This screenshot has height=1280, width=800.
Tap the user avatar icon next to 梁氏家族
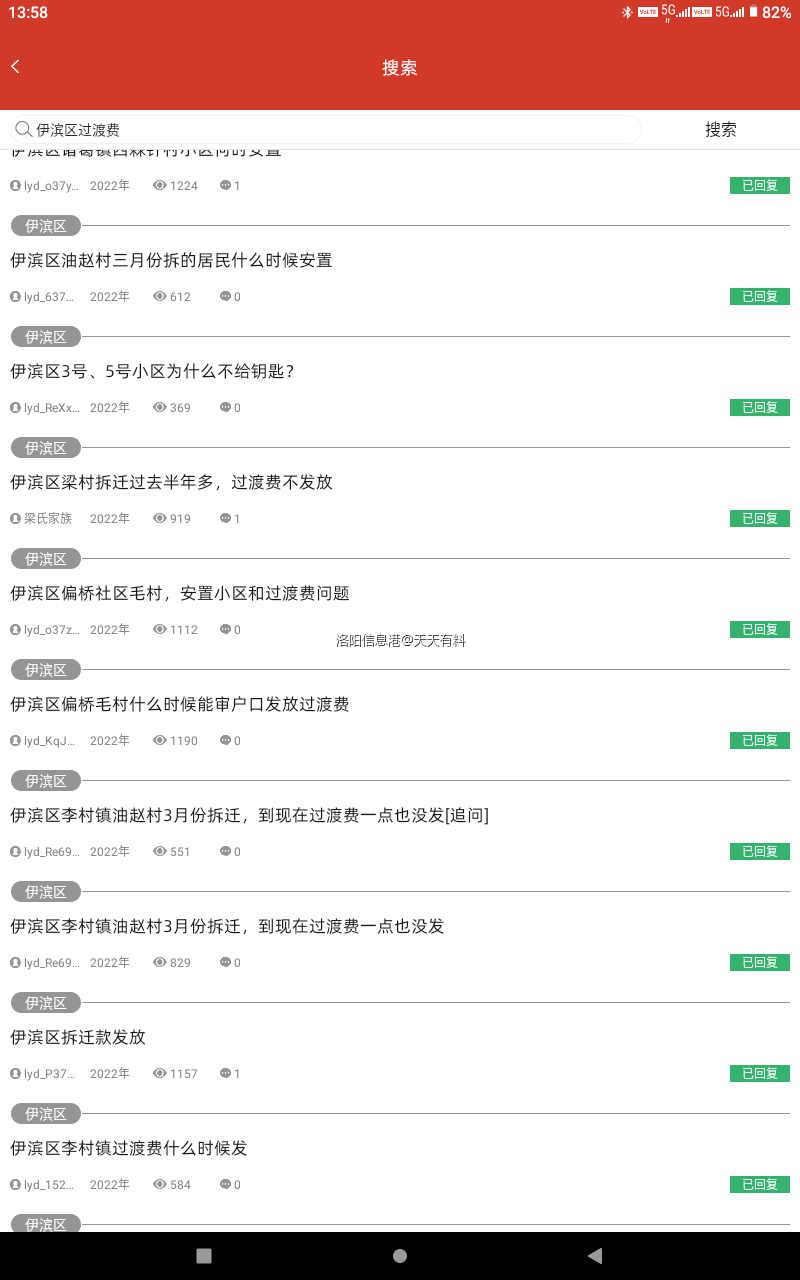click(16, 518)
